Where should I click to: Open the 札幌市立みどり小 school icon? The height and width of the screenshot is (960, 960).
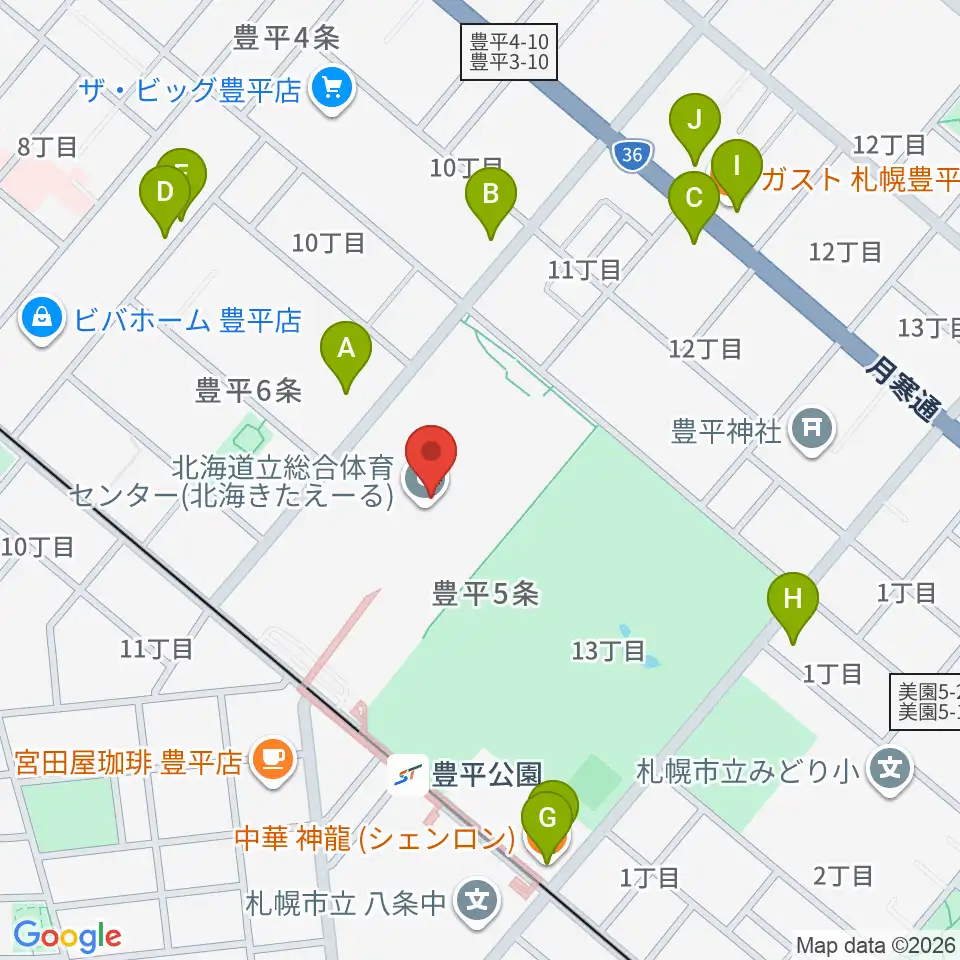pyautogui.click(x=891, y=770)
